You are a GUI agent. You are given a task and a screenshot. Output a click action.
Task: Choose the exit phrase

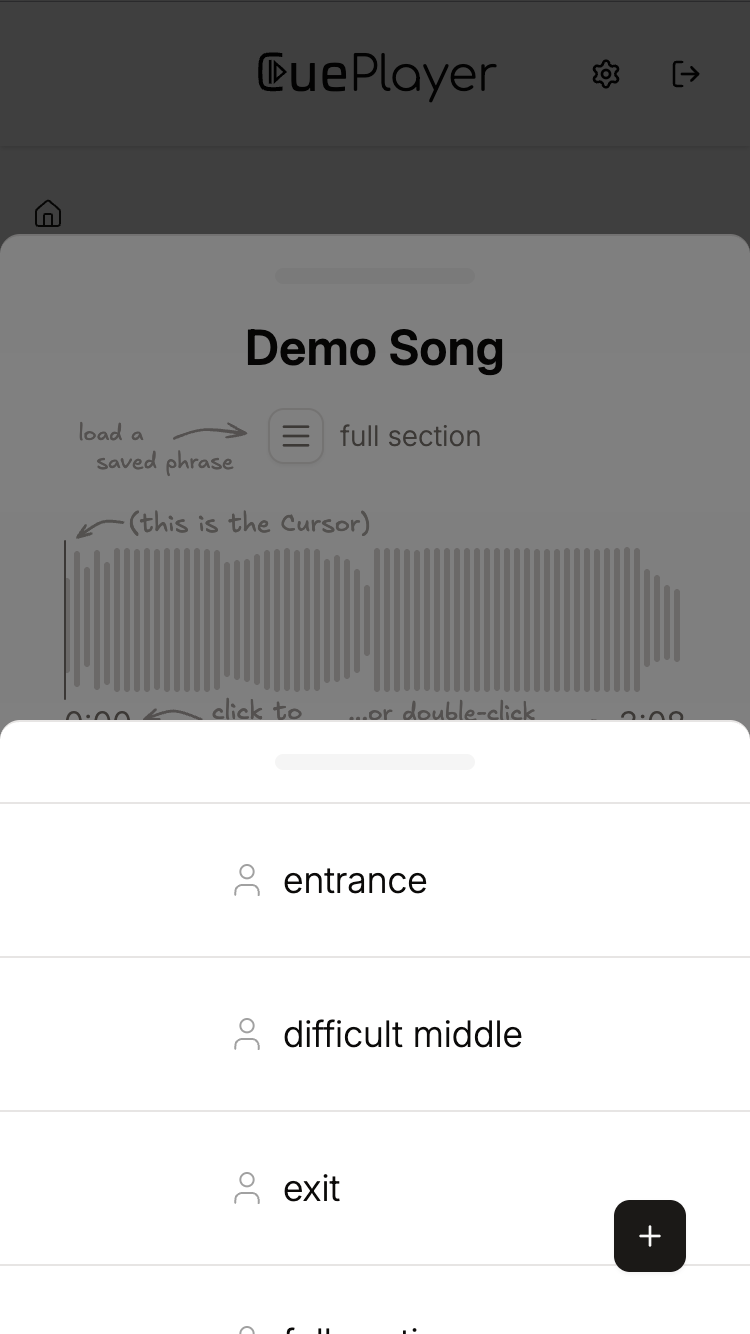click(375, 1188)
